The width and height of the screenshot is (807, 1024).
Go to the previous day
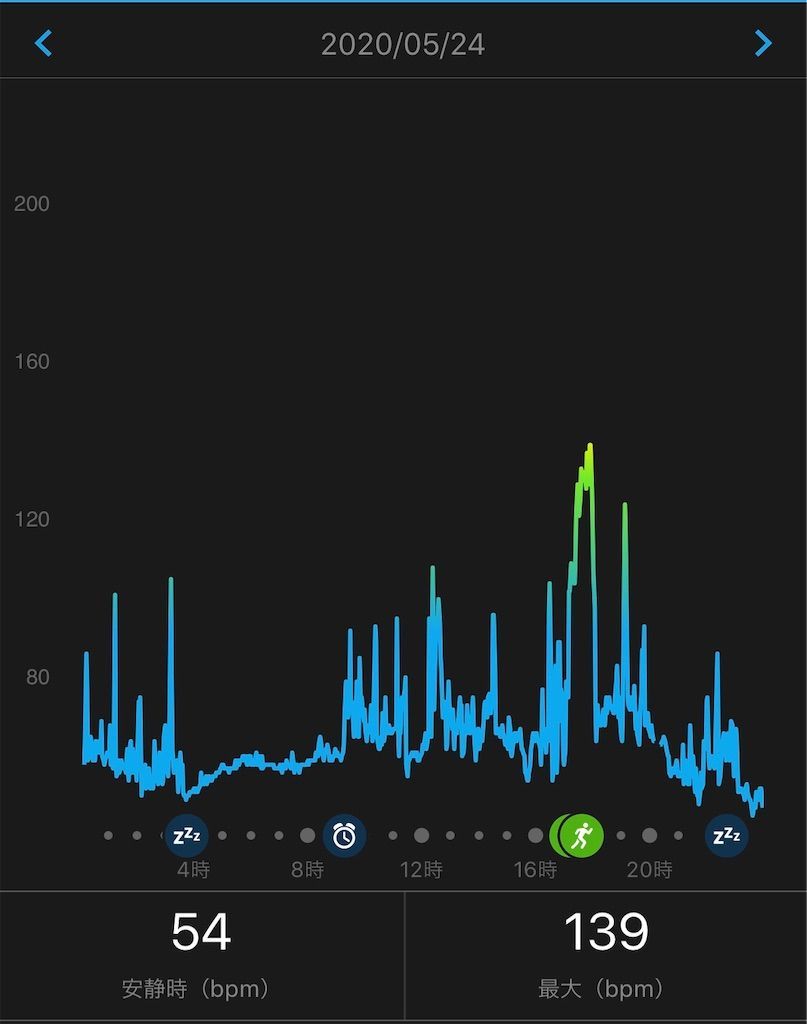click(43, 44)
